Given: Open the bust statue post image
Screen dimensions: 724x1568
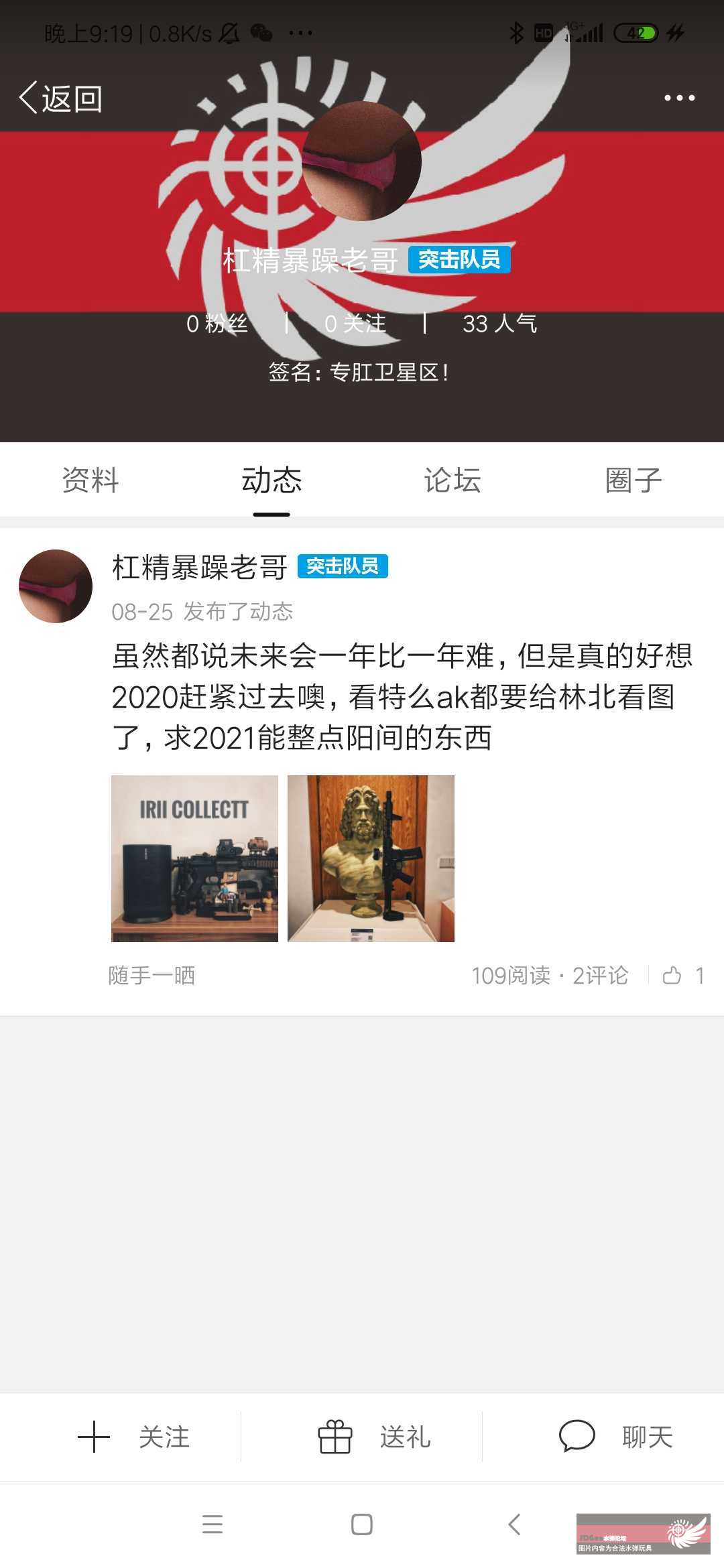Looking at the screenshot, I should coord(371,858).
